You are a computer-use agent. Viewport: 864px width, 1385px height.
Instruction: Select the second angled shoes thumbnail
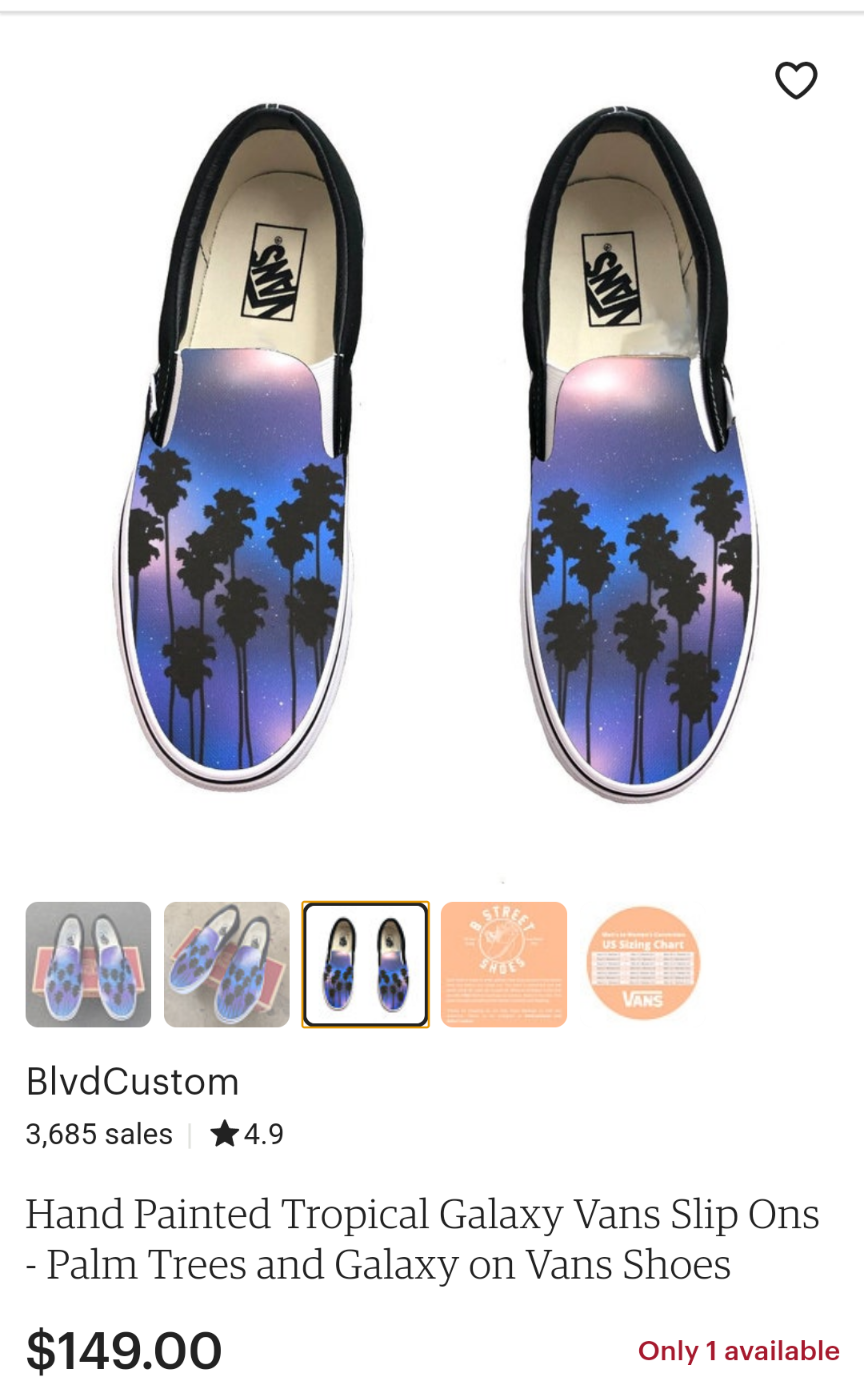pyautogui.click(x=227, y=964)
